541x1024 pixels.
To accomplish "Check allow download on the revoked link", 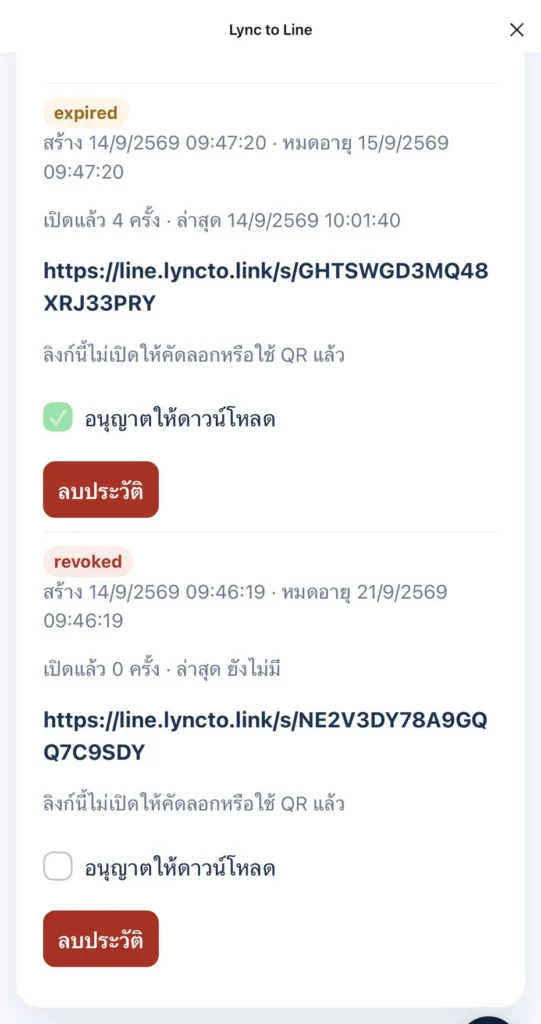I will pos(58,867).
